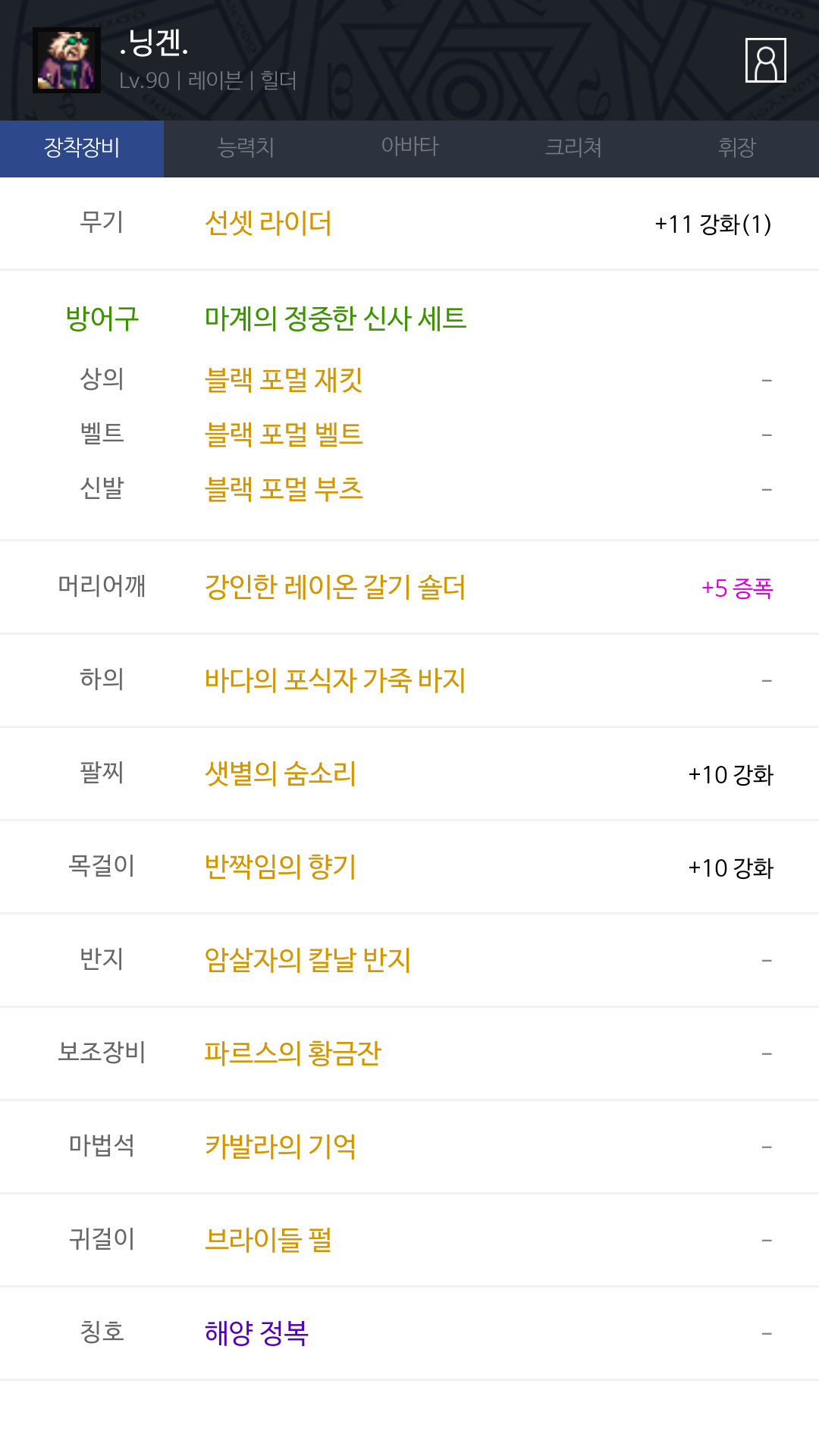View ring 암살자의 칼날 반지
This screenshot has width=819, height=1456.
[x=308, y=960]
